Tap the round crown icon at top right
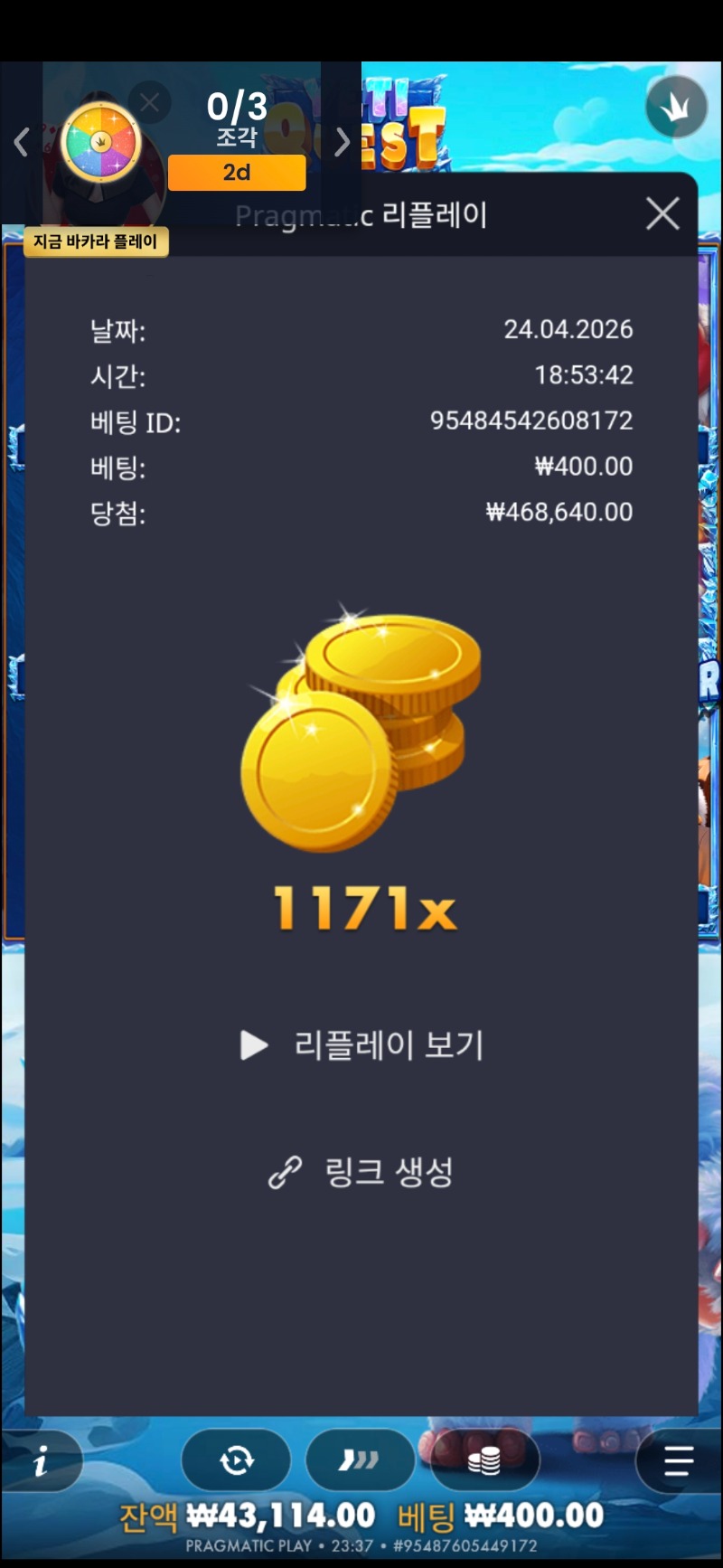Image resolution: width=723 pixels, height=1568 pixels. (675, 107)
